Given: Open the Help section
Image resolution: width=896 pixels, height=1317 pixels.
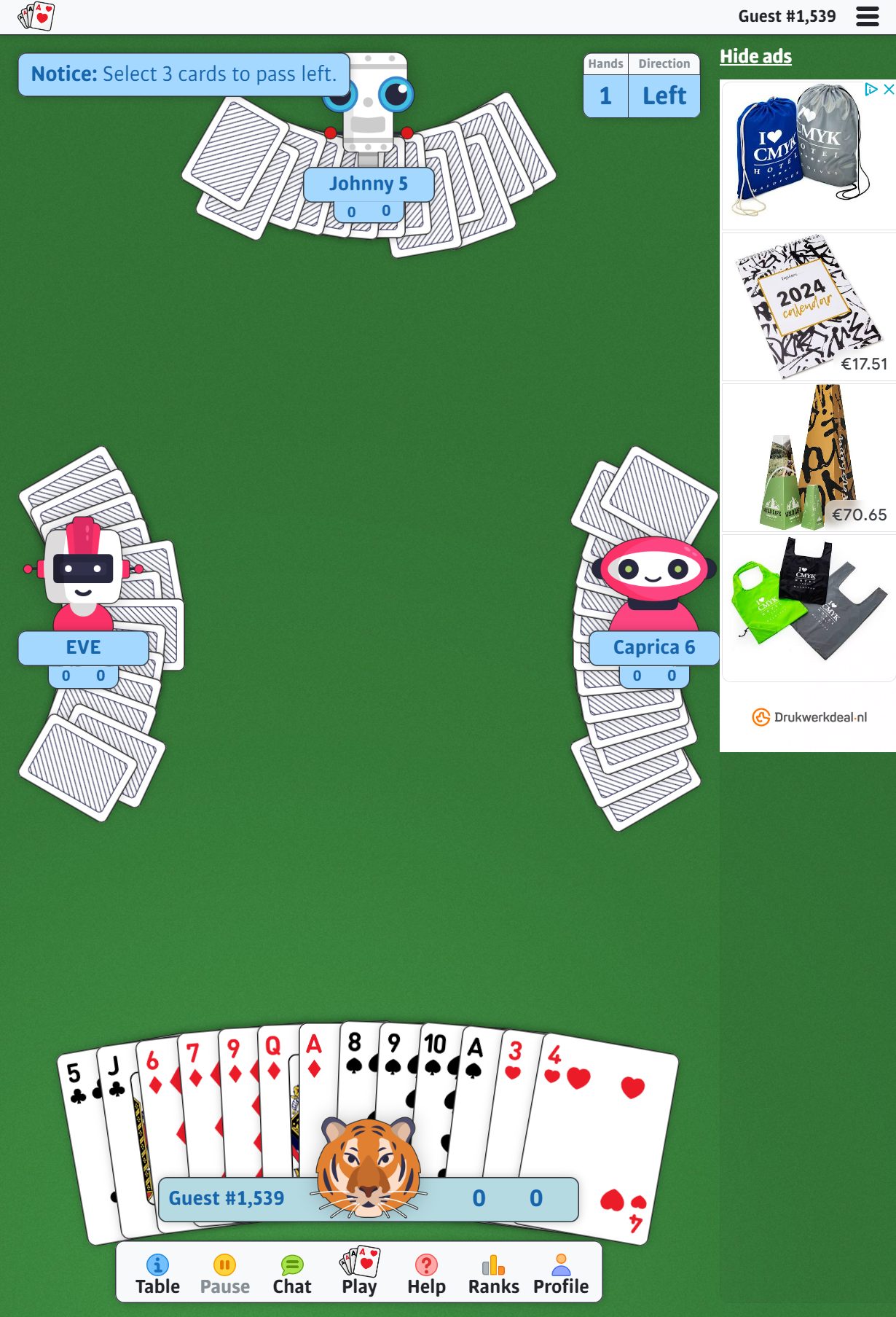Looking at the screenshot, I should (x=426, y=1273).
